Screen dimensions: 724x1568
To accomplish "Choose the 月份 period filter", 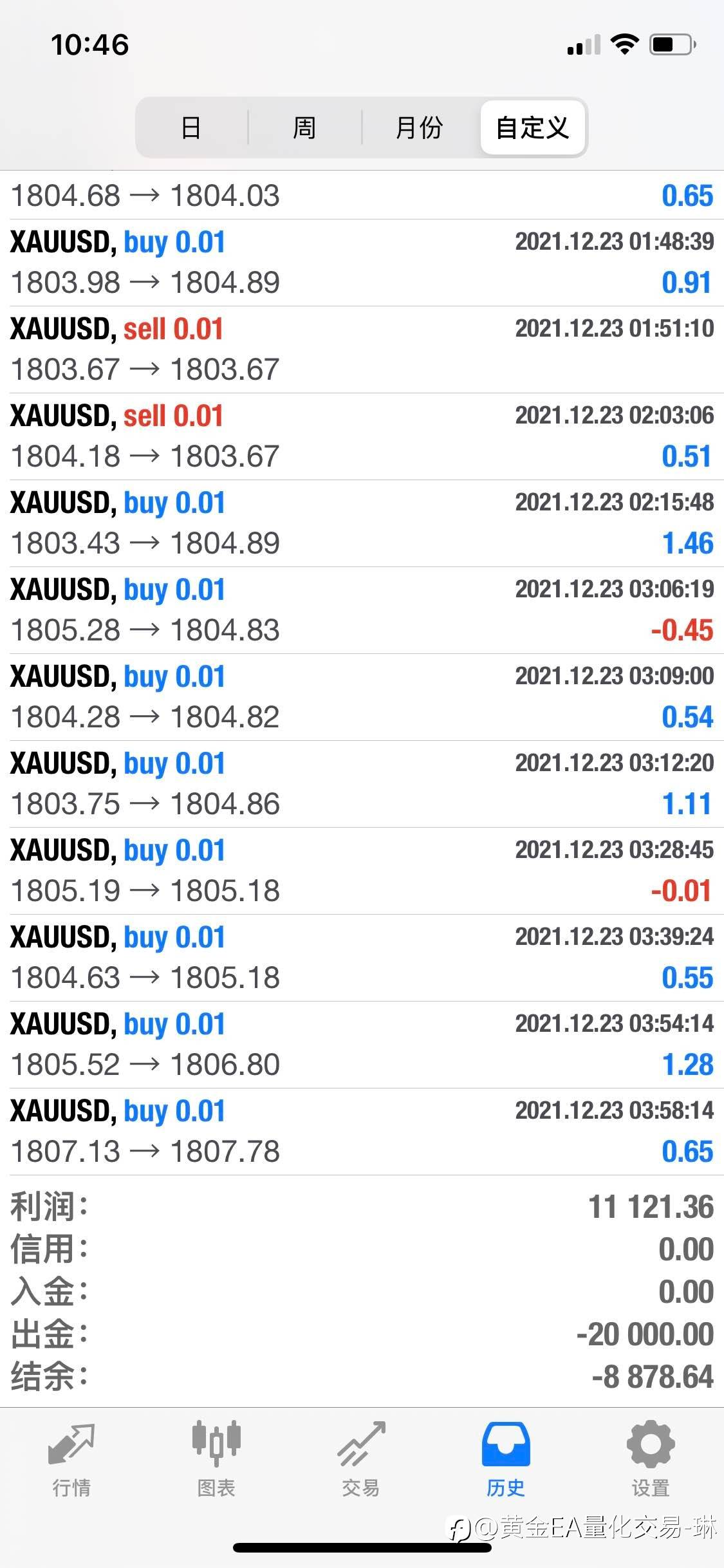I will pyautogui.click(x=420, y=127).
